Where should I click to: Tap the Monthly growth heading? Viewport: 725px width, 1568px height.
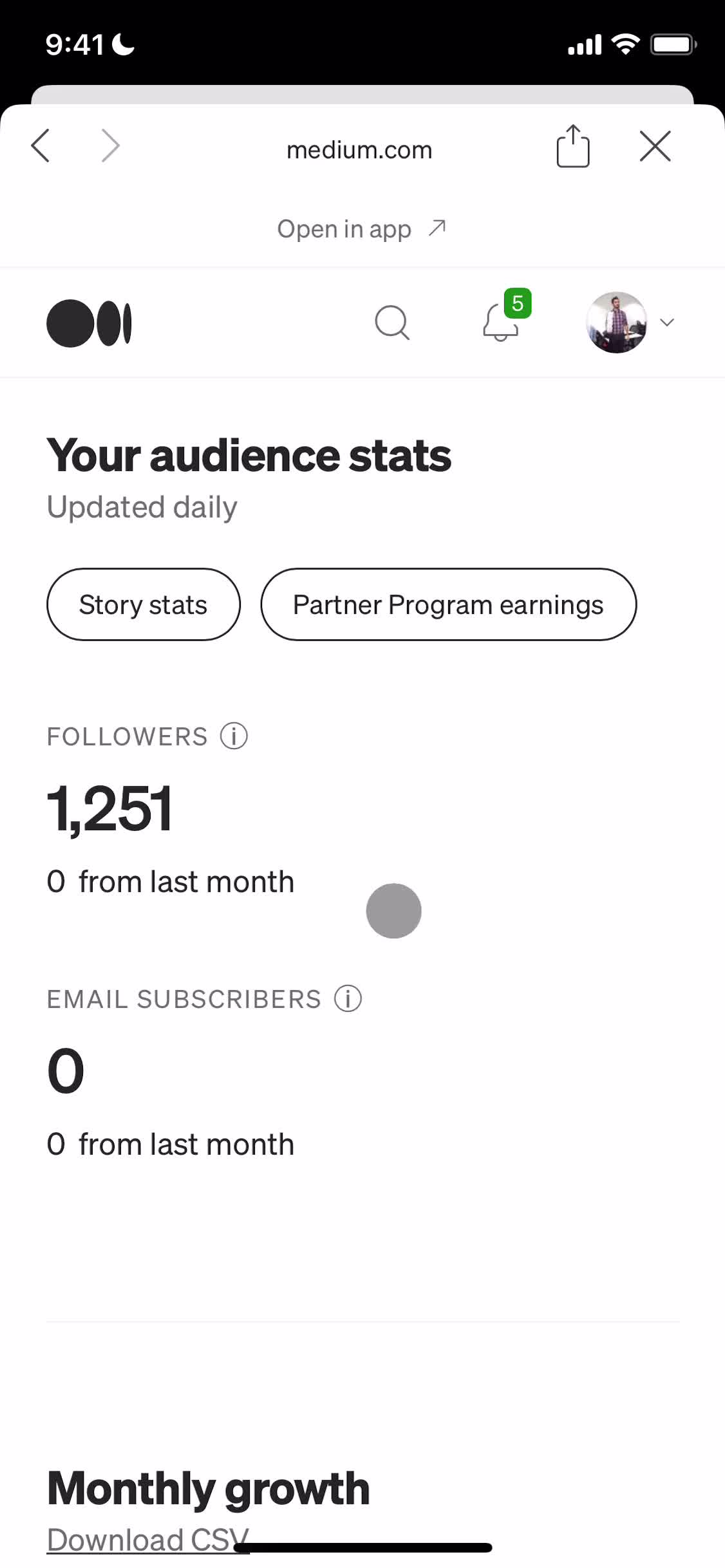pyautogui.click(x=207, y=1487)
